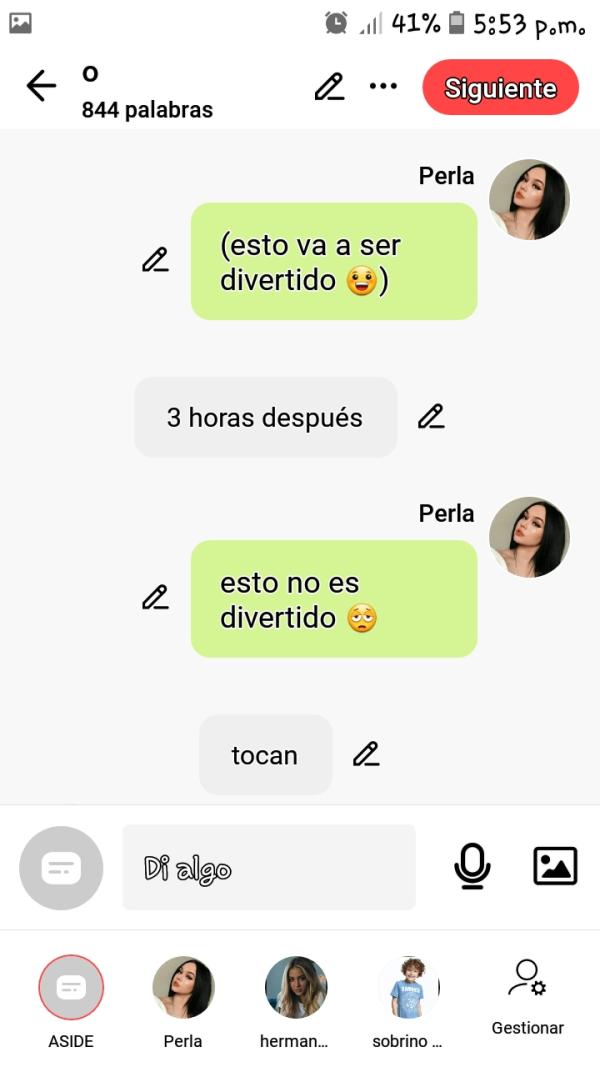Select ASIDE as the speaker

click(x=71, y=988)
